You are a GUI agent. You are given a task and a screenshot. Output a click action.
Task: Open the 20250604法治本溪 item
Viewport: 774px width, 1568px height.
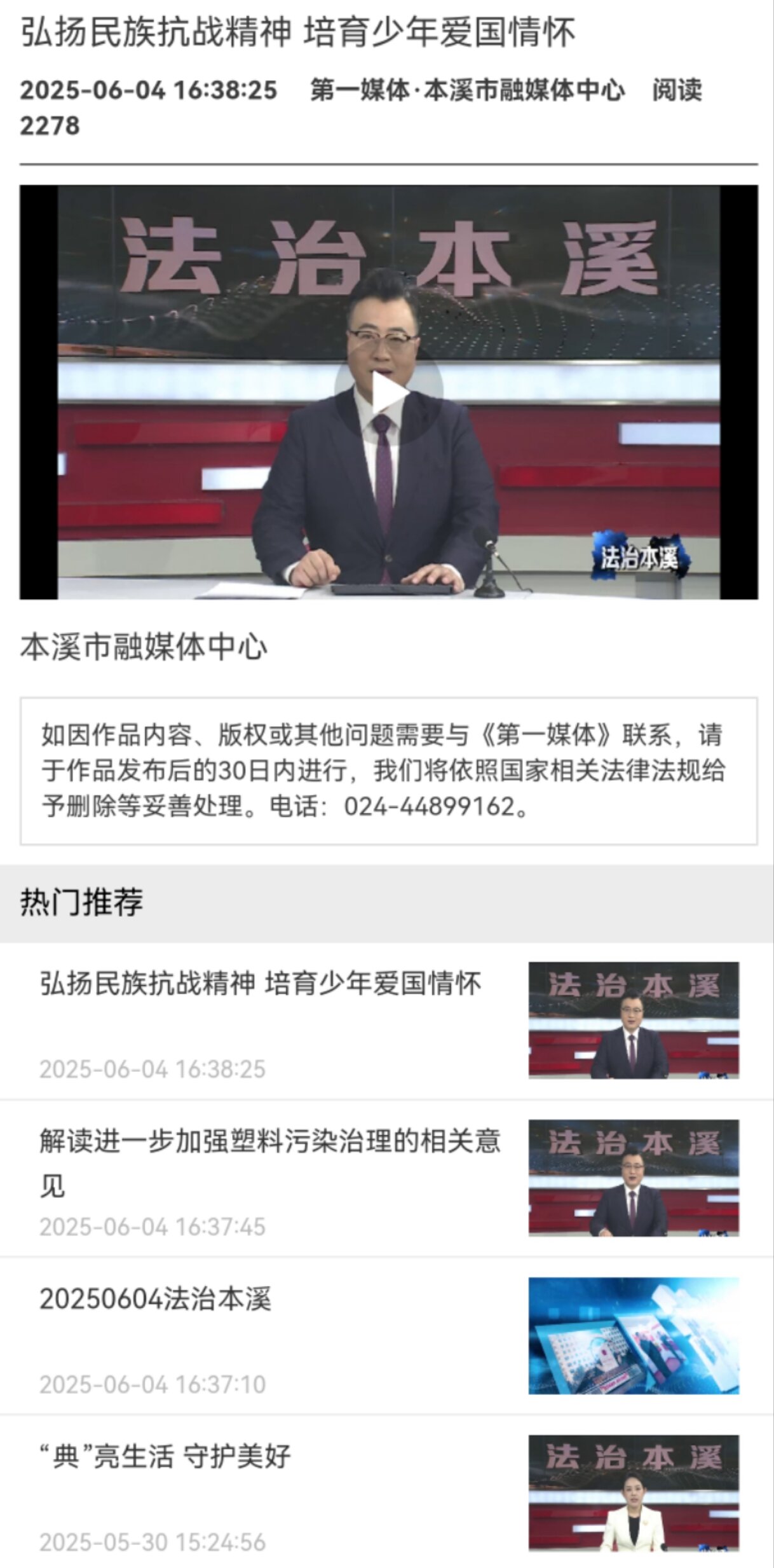click(156, 1298)
